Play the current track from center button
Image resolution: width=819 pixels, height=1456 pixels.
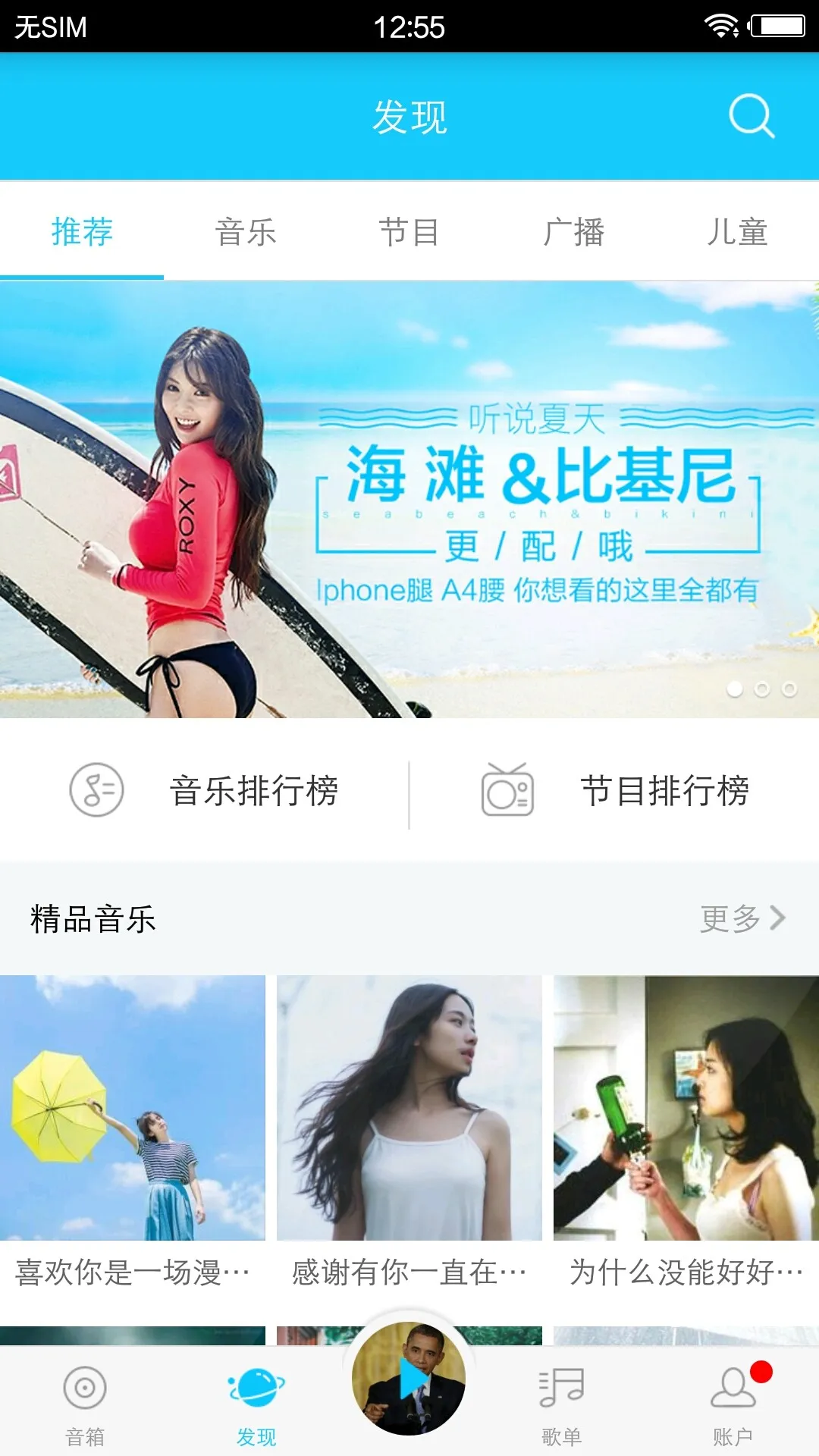(x=409, y=1379)
